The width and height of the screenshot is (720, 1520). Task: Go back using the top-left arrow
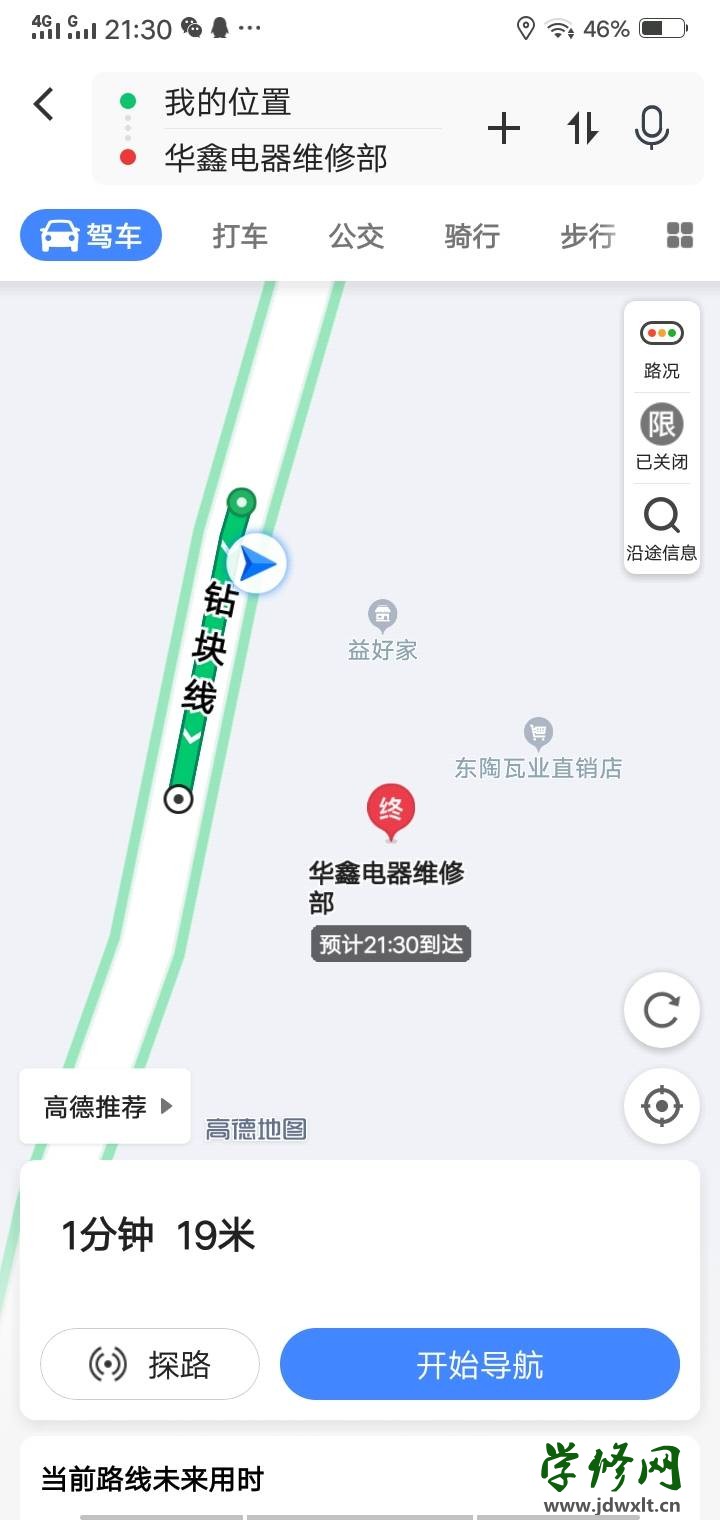pyautogui.click(x=43, y=104)
